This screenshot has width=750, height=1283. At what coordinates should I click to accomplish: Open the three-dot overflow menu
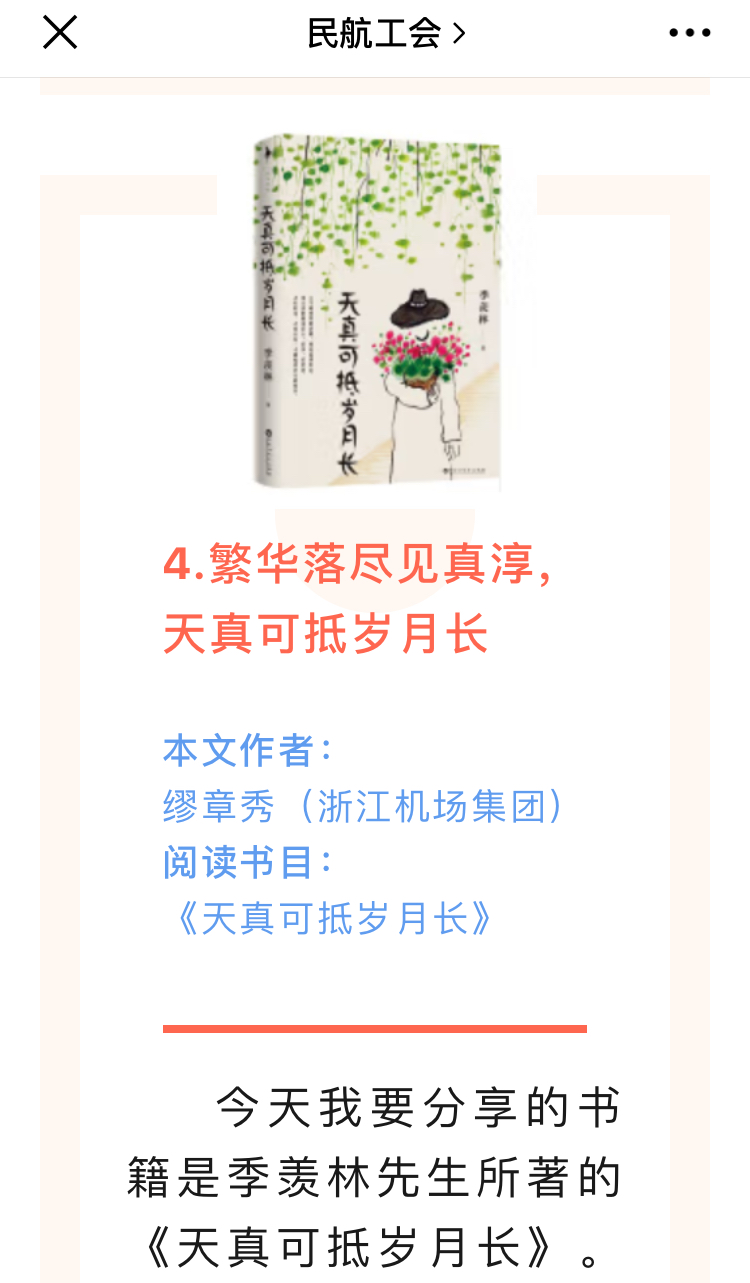click(x=689, y=34)
